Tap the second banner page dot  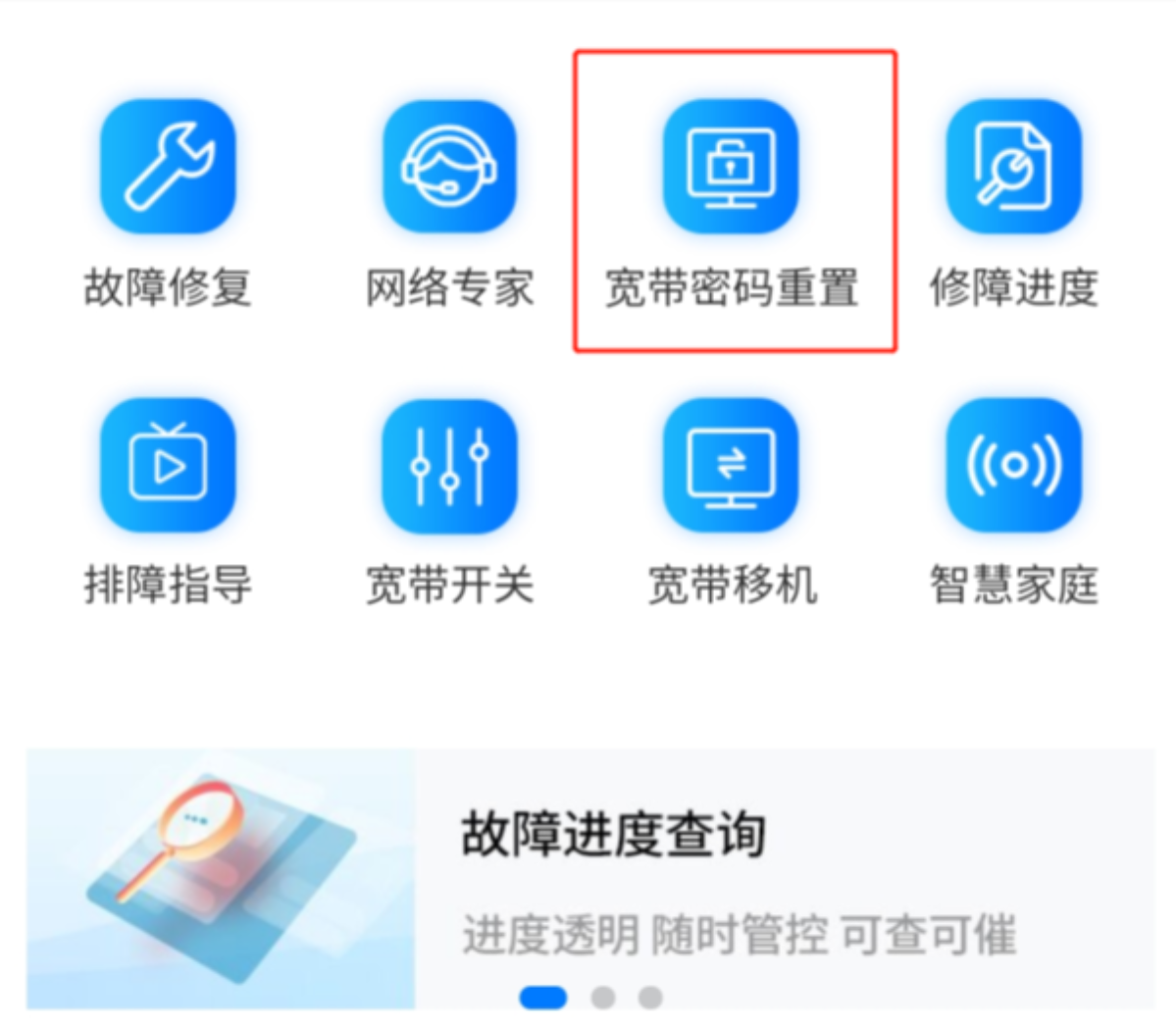pos(603,998)
